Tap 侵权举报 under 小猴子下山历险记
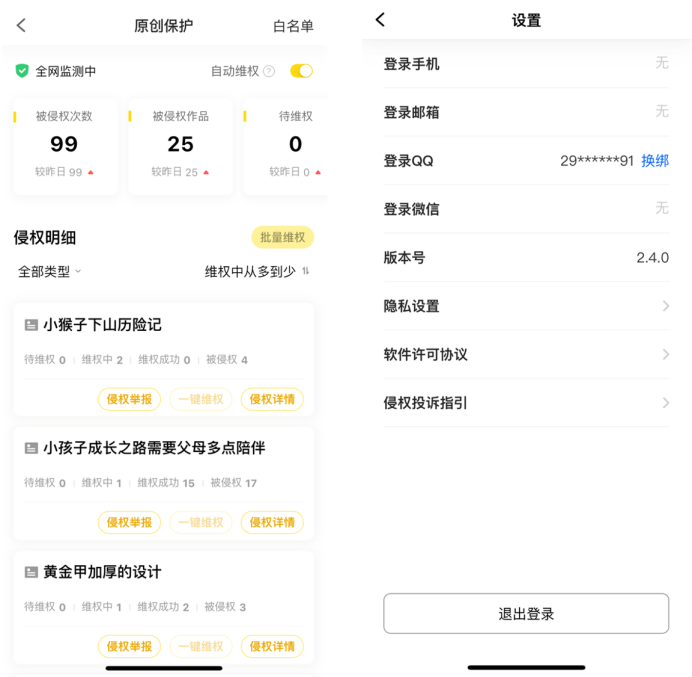 (x=129, y=399)
